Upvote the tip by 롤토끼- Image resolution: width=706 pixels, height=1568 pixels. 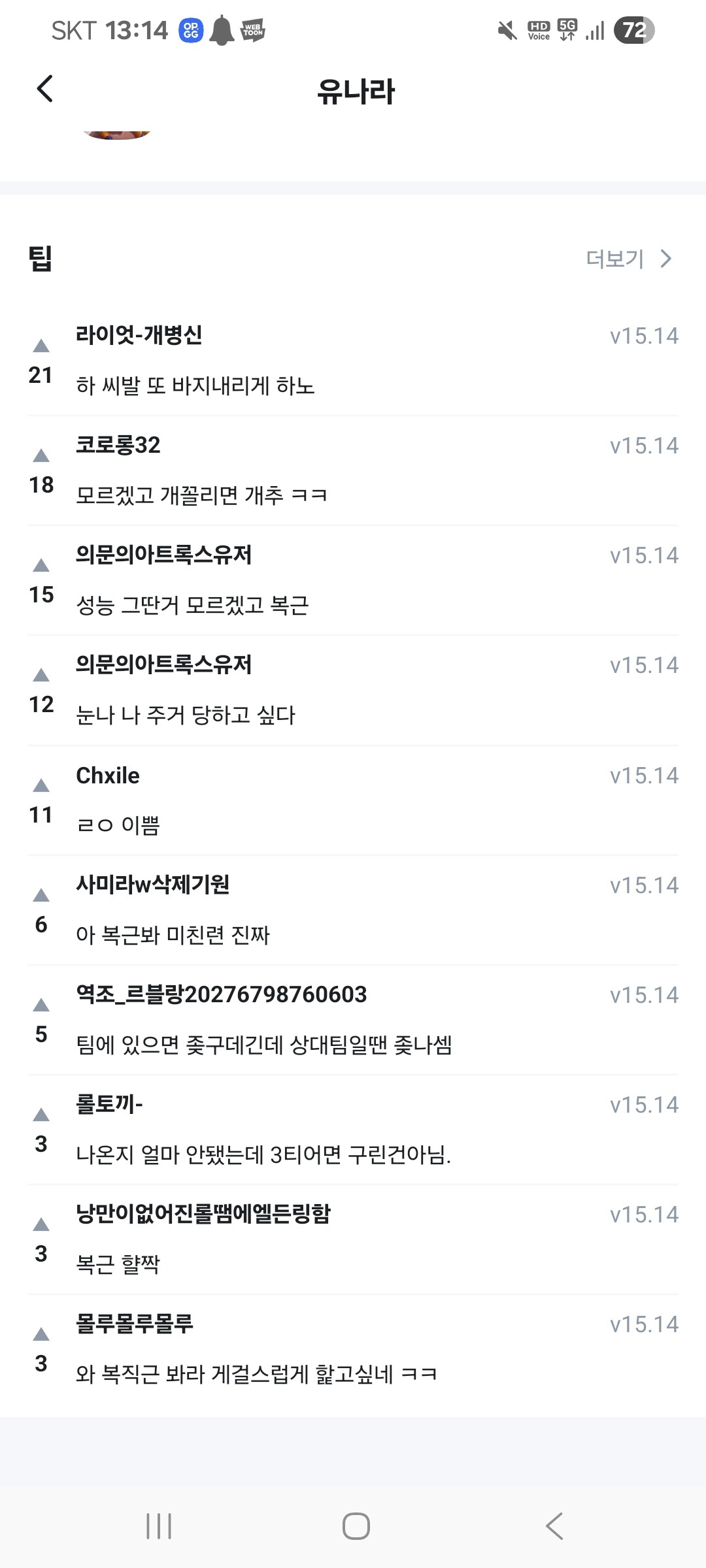click(x=41, y=1115)
